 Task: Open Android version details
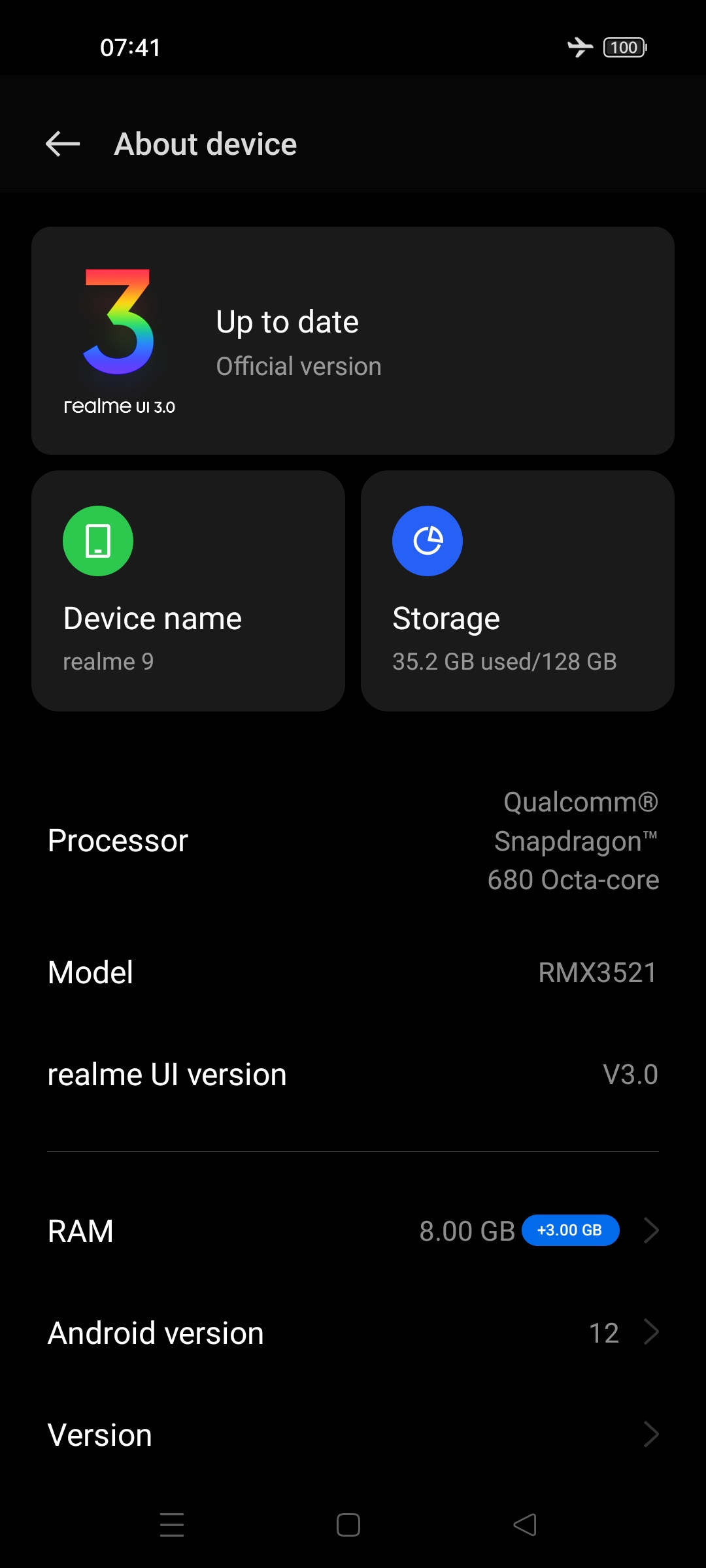353,1333
